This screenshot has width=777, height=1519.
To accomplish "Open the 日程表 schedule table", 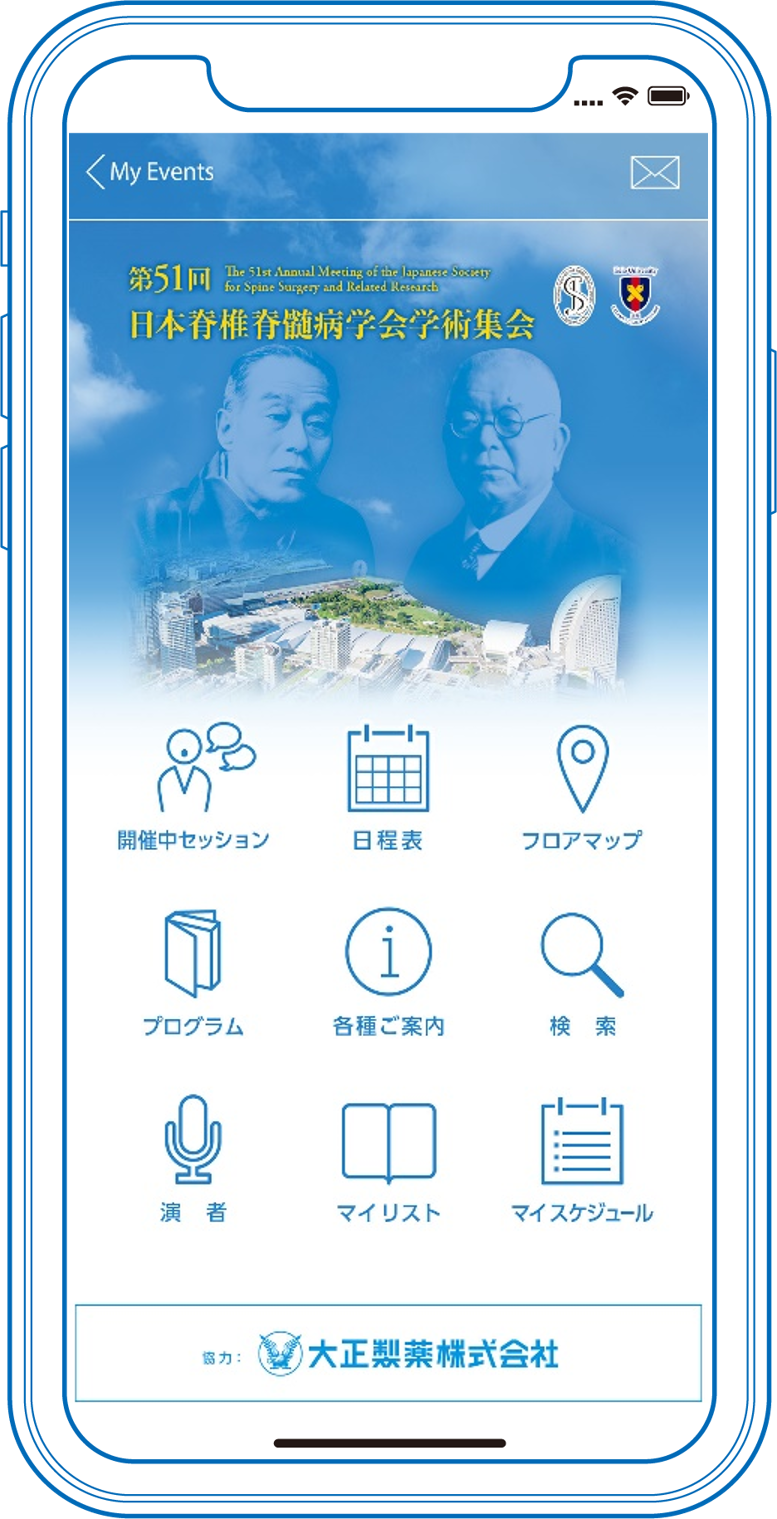I will pos(388,786).
